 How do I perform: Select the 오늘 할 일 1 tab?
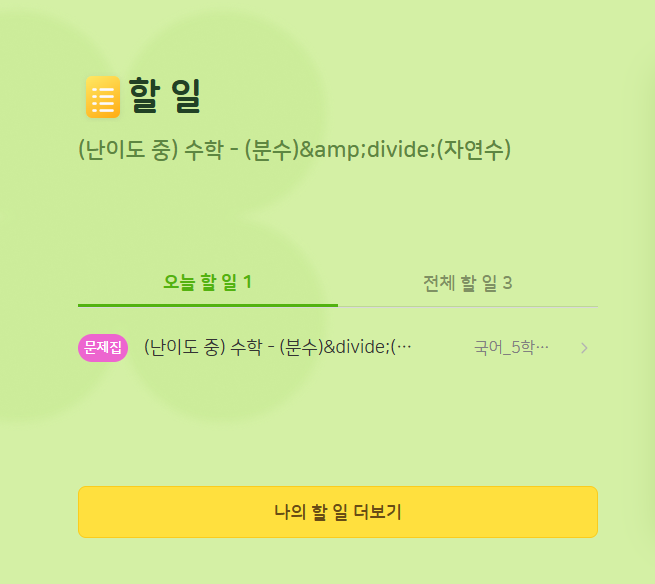pos(208,283)
